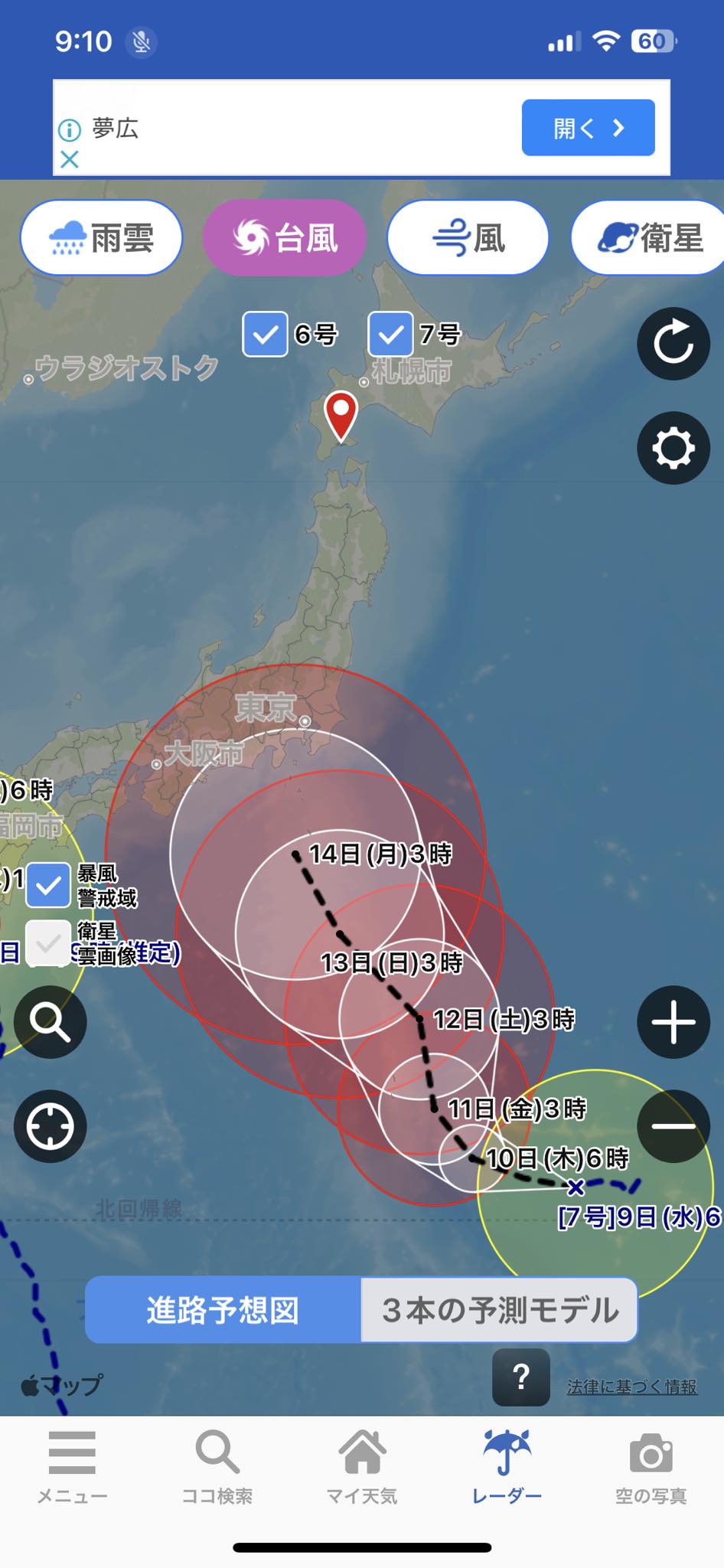Switch to the 衛星 satellite layer
The width and height of the screenshot is (724, 1568).
coord(649,238)
